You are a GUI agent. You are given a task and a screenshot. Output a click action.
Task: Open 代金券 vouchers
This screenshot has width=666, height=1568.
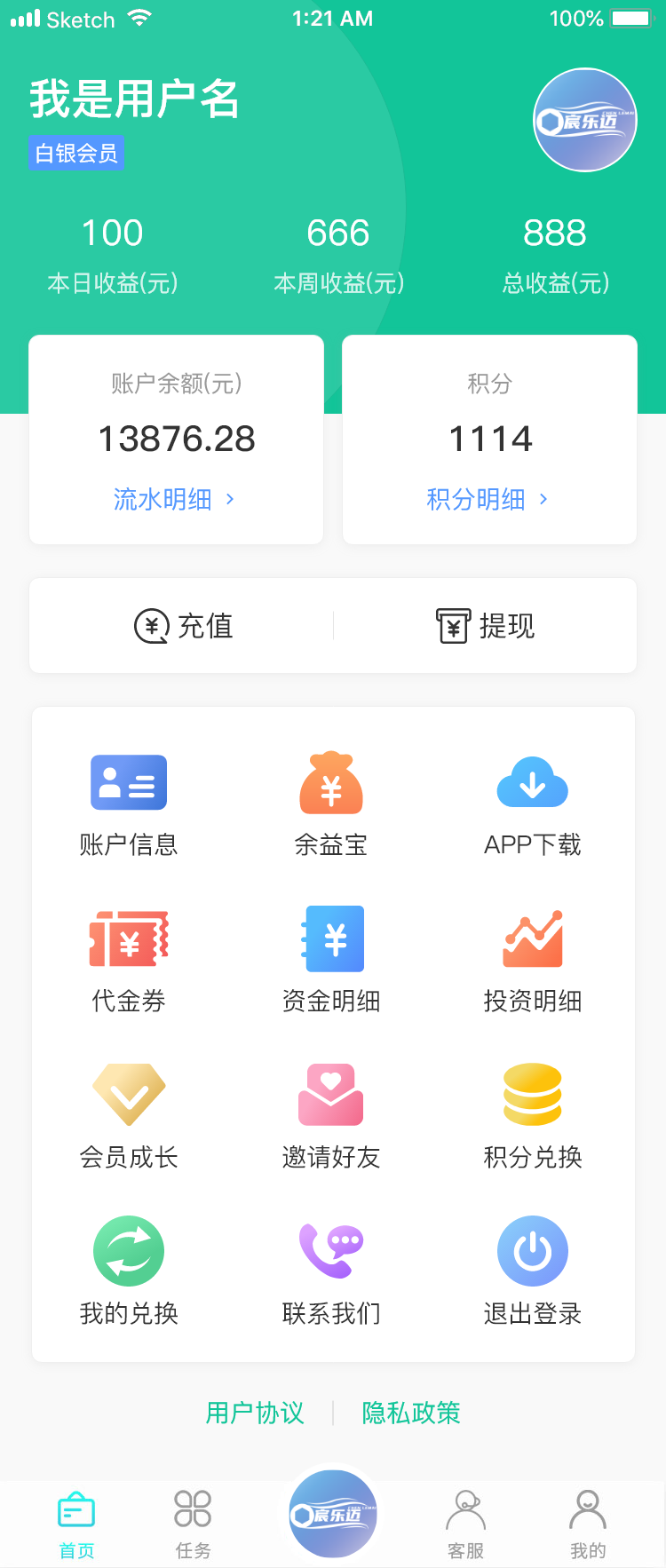129,960
